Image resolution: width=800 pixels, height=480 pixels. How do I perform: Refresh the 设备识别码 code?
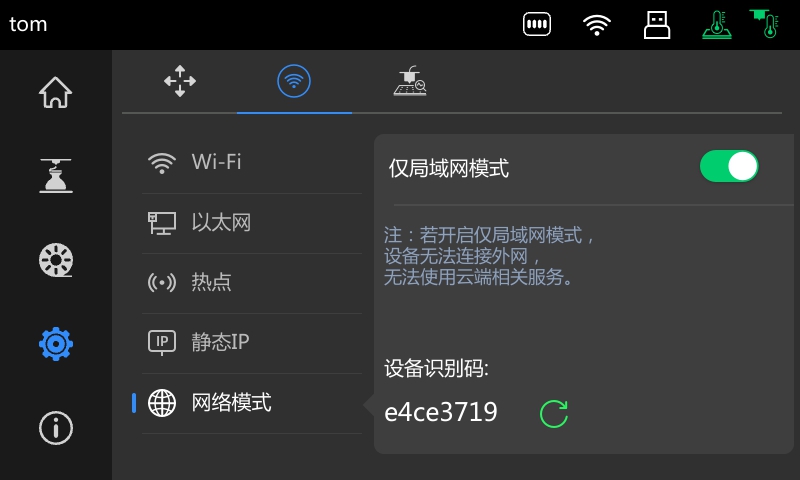point(554,413)
